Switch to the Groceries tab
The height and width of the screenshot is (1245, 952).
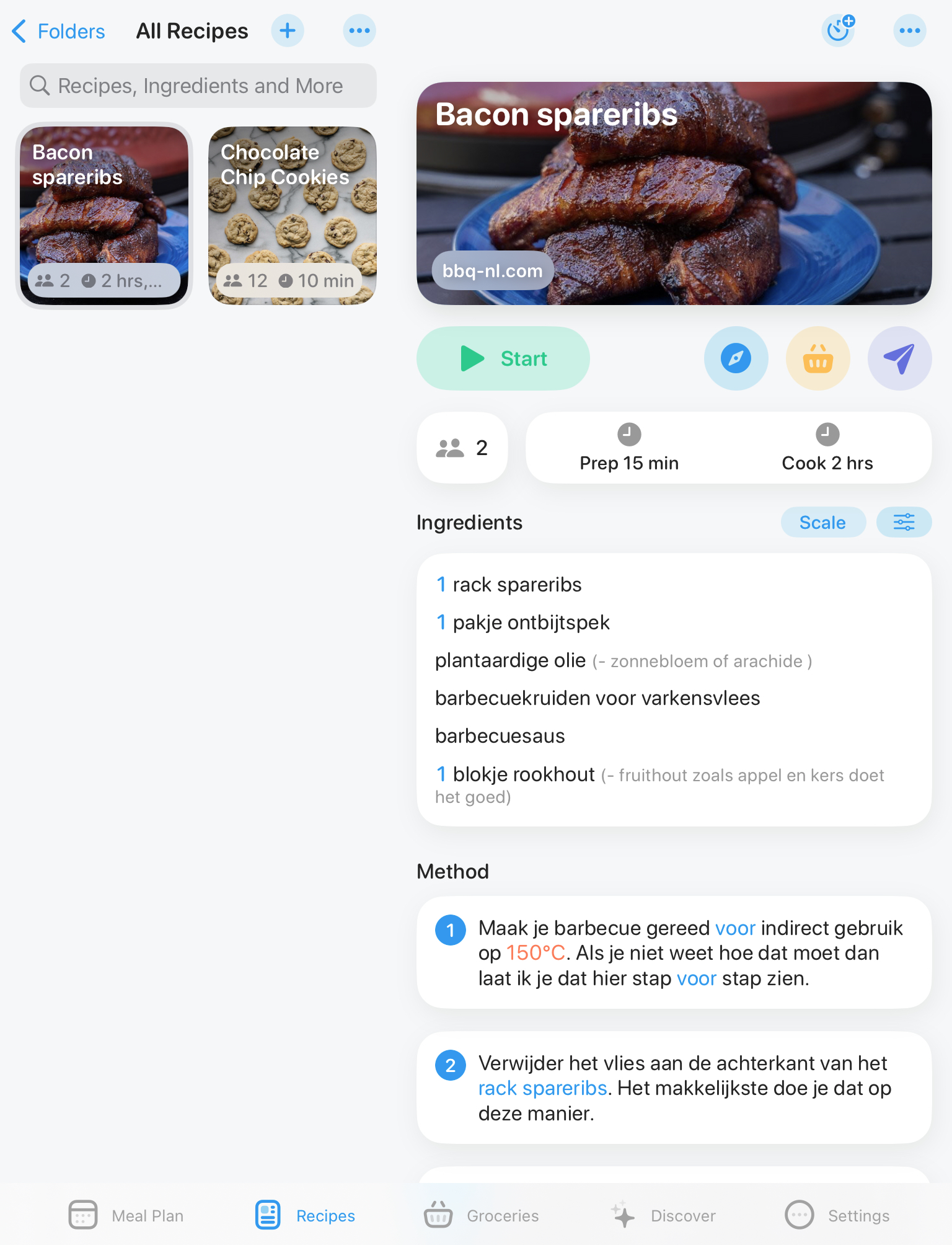pos(482,1215)
